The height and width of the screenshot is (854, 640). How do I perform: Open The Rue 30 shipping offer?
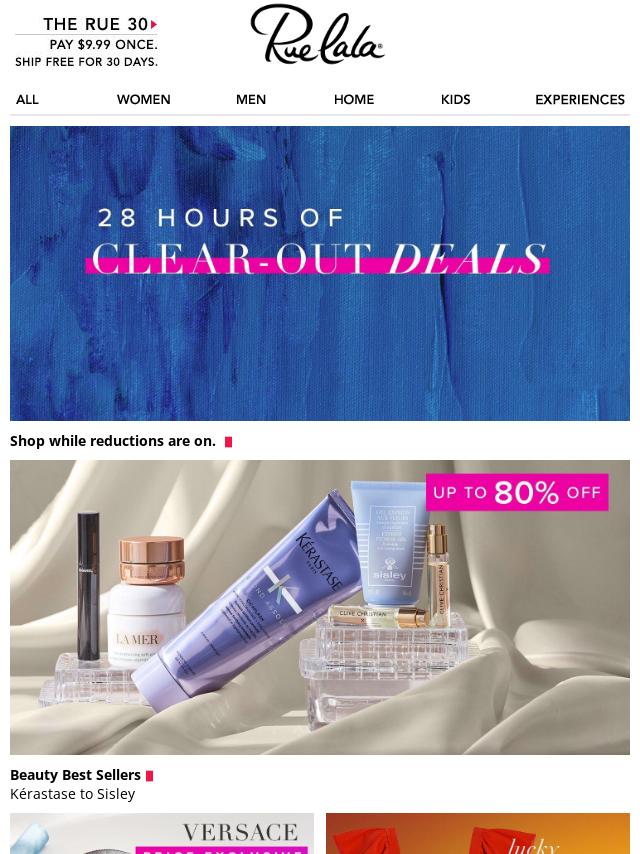[86, 42]
